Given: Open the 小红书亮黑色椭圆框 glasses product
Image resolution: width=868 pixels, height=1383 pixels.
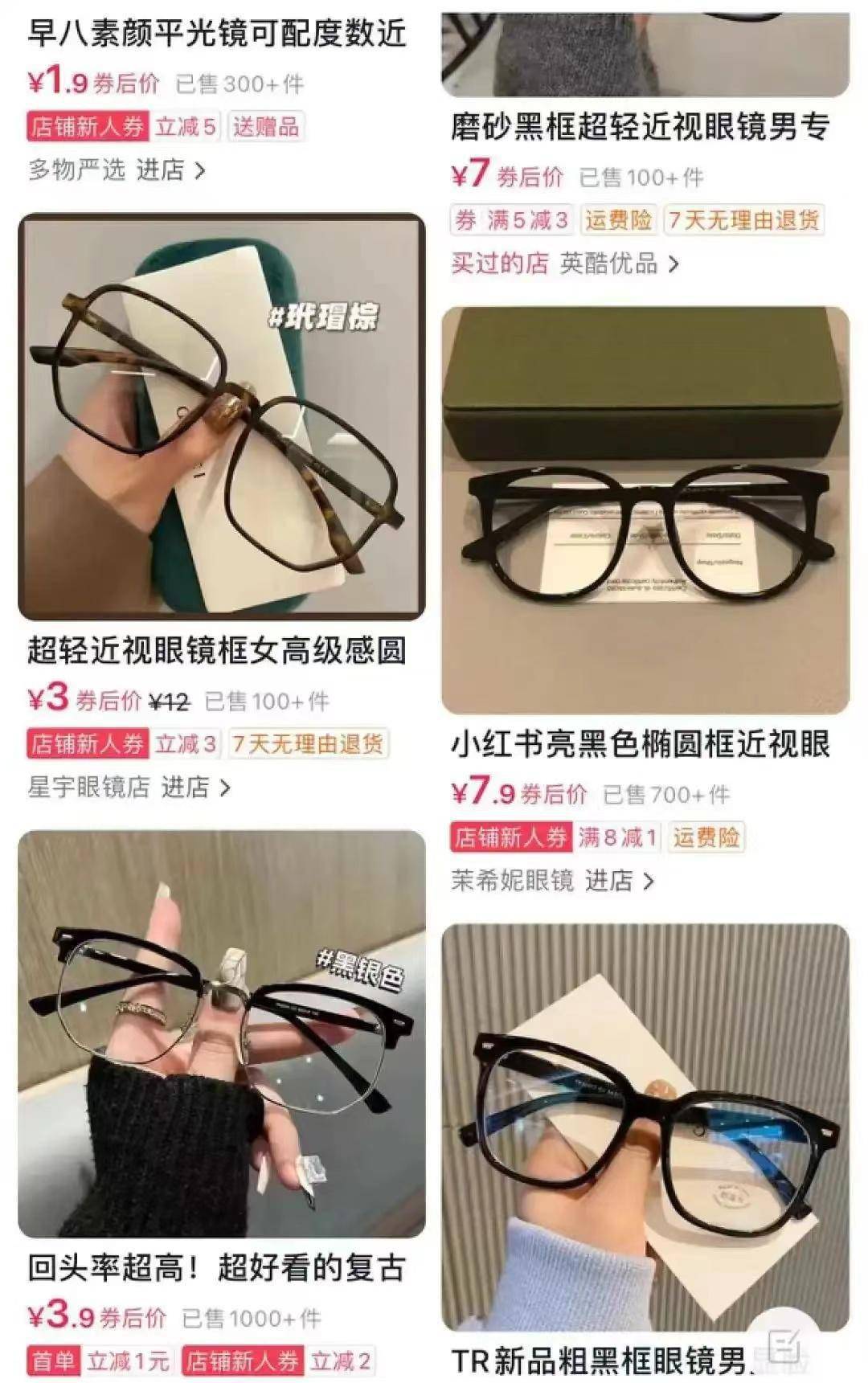Looking at the screenshot, I should [x=645, y=509].
